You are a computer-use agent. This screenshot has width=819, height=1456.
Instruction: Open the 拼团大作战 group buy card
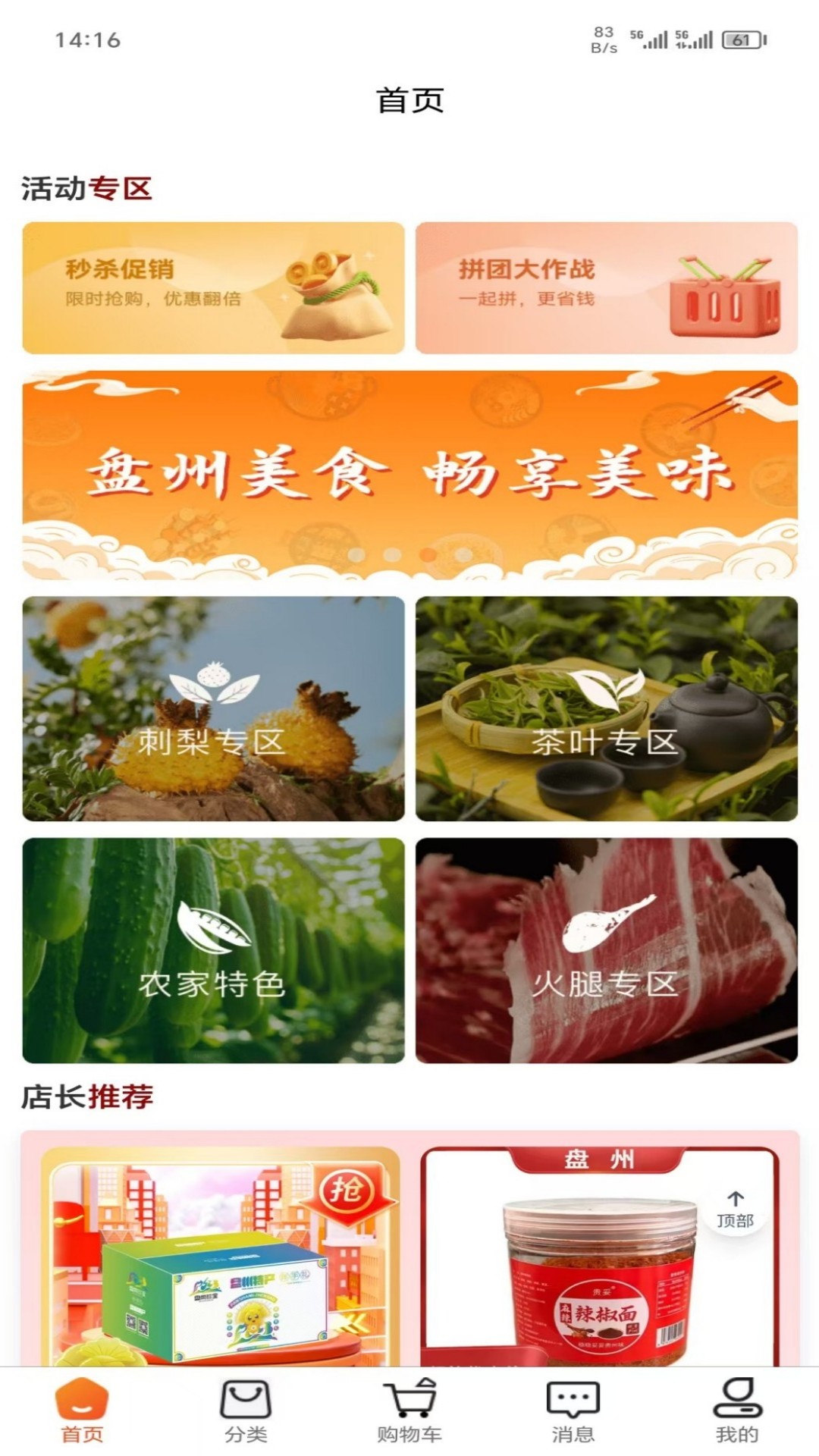(x=606, y=287)
